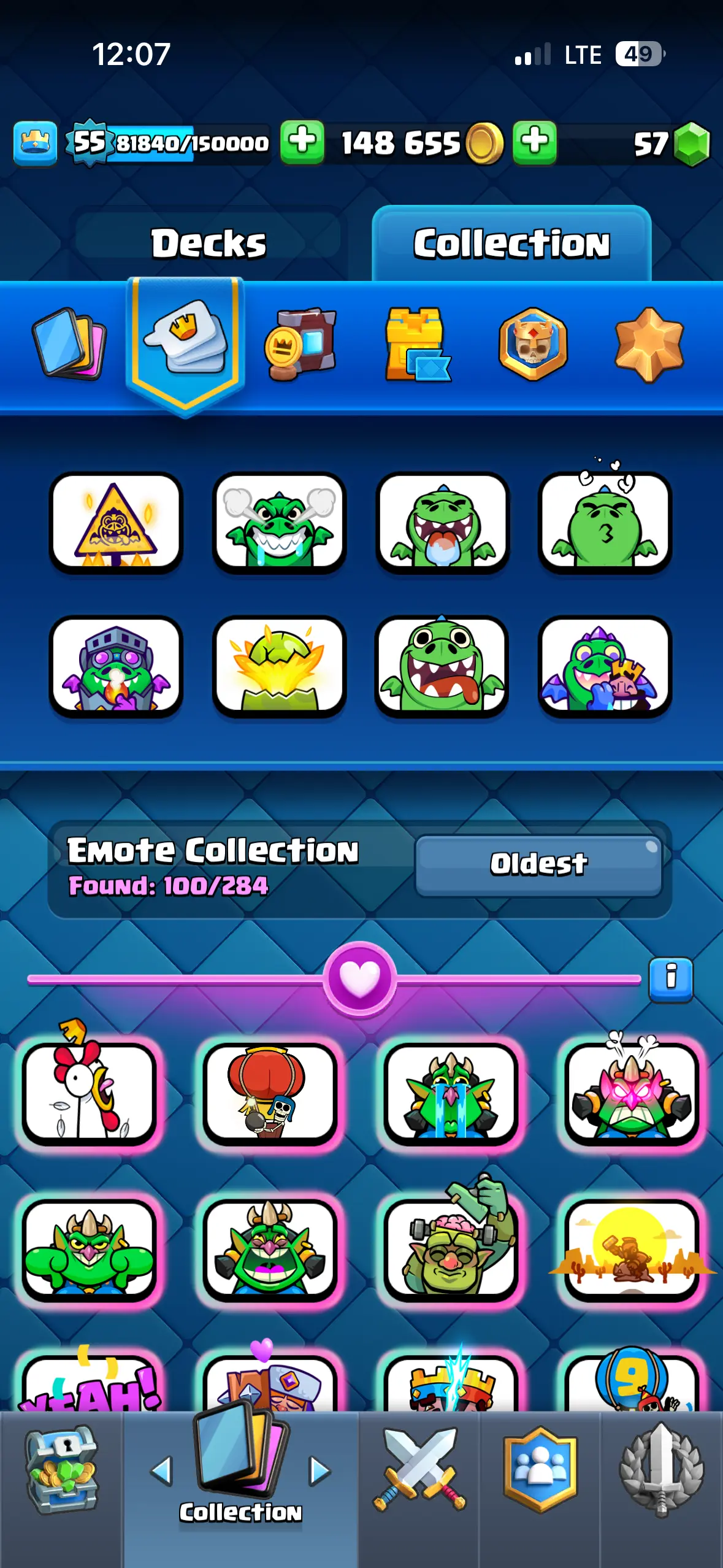
Task: Open the battle banner frame category
Action: click(300, 345)
